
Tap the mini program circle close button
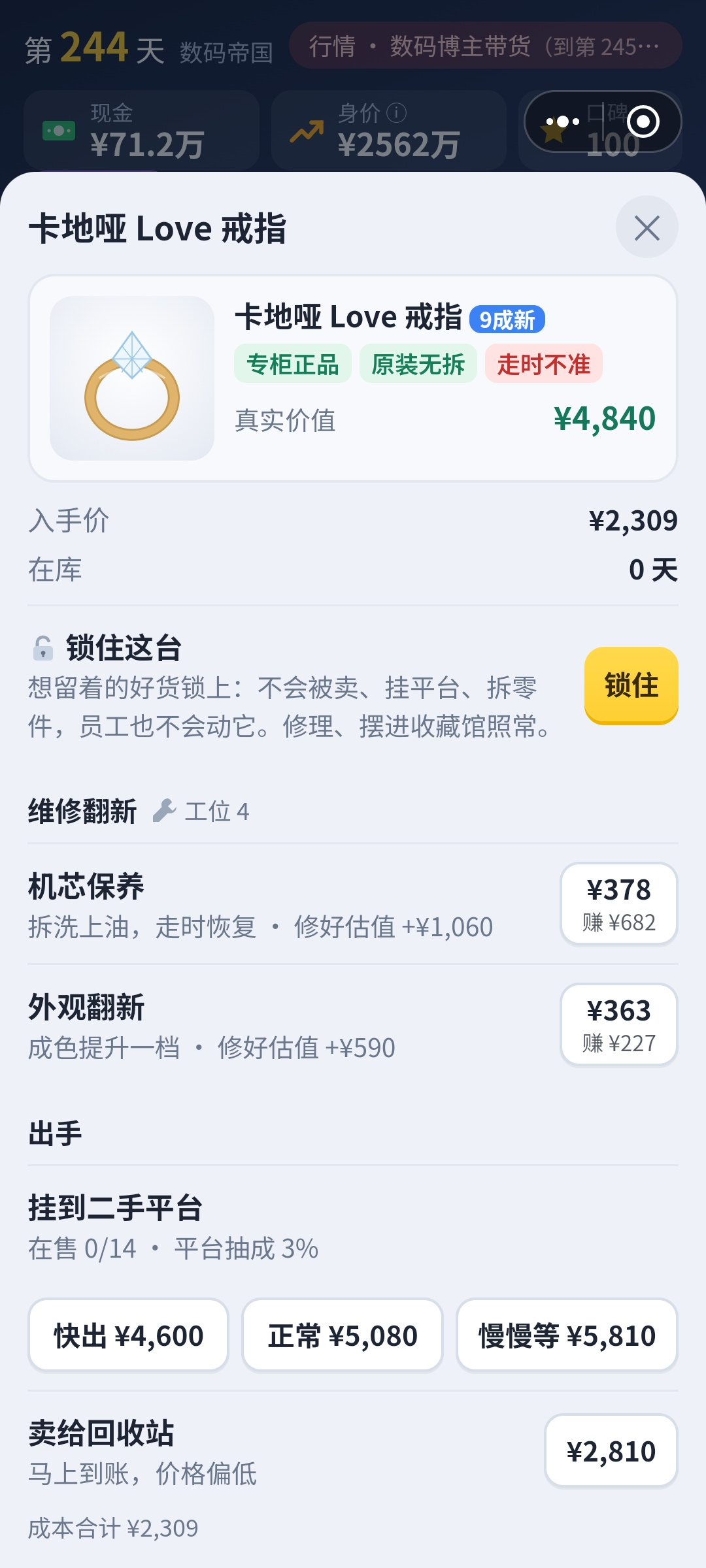[643, 122]
